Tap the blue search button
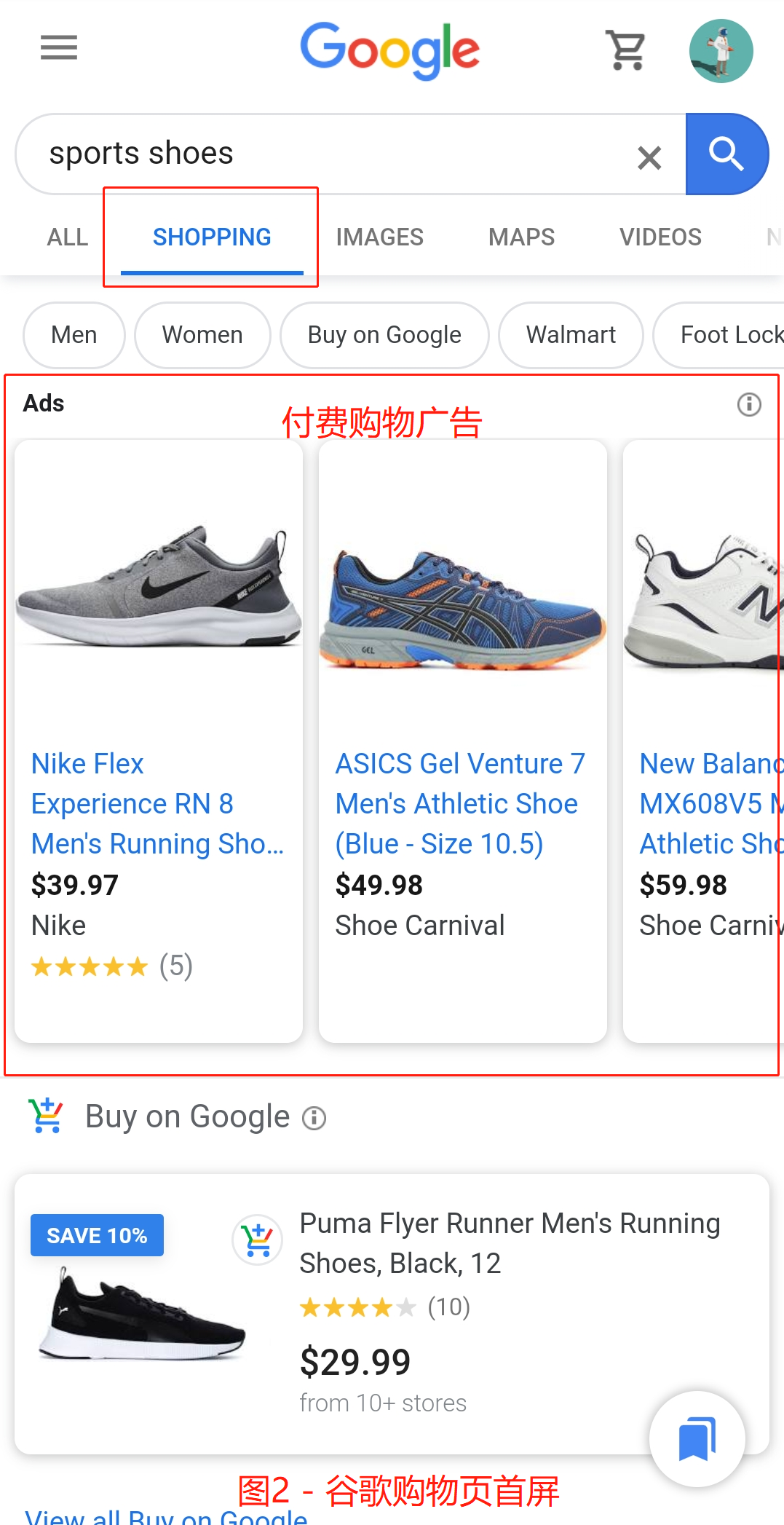This screenshot has height=1525, width=784. pyautogui.click(x=726, y=154)
